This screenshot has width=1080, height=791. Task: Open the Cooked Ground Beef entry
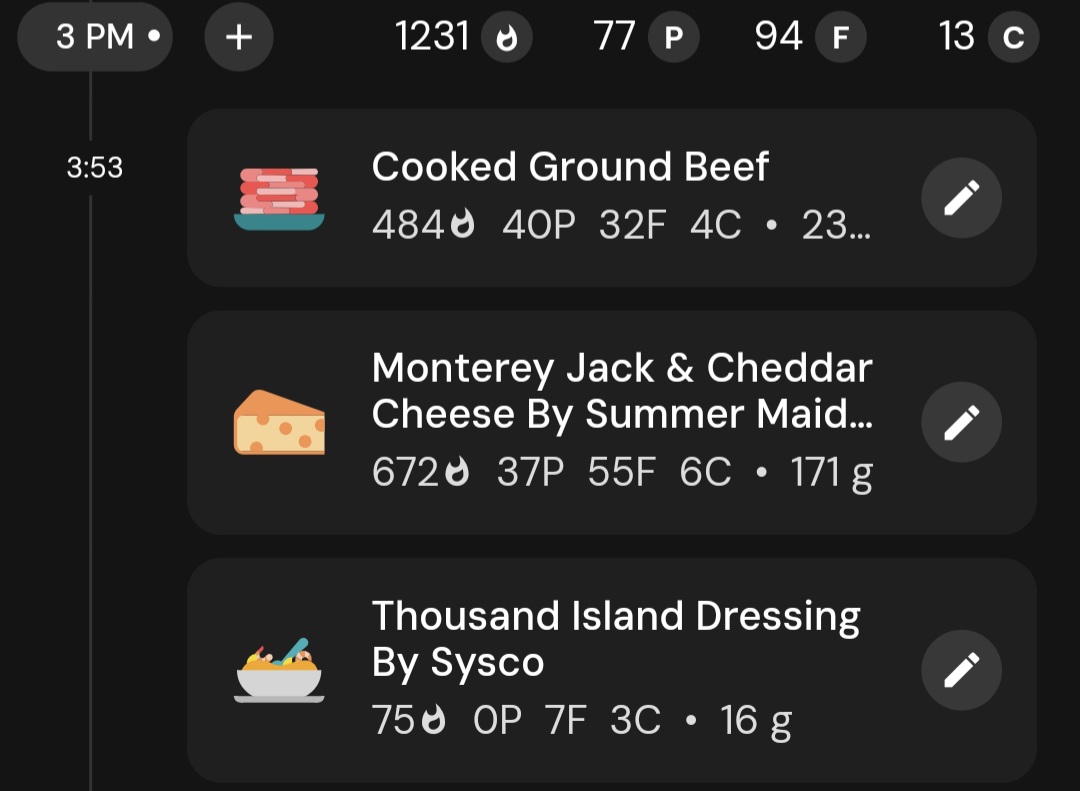click(570, 196)
